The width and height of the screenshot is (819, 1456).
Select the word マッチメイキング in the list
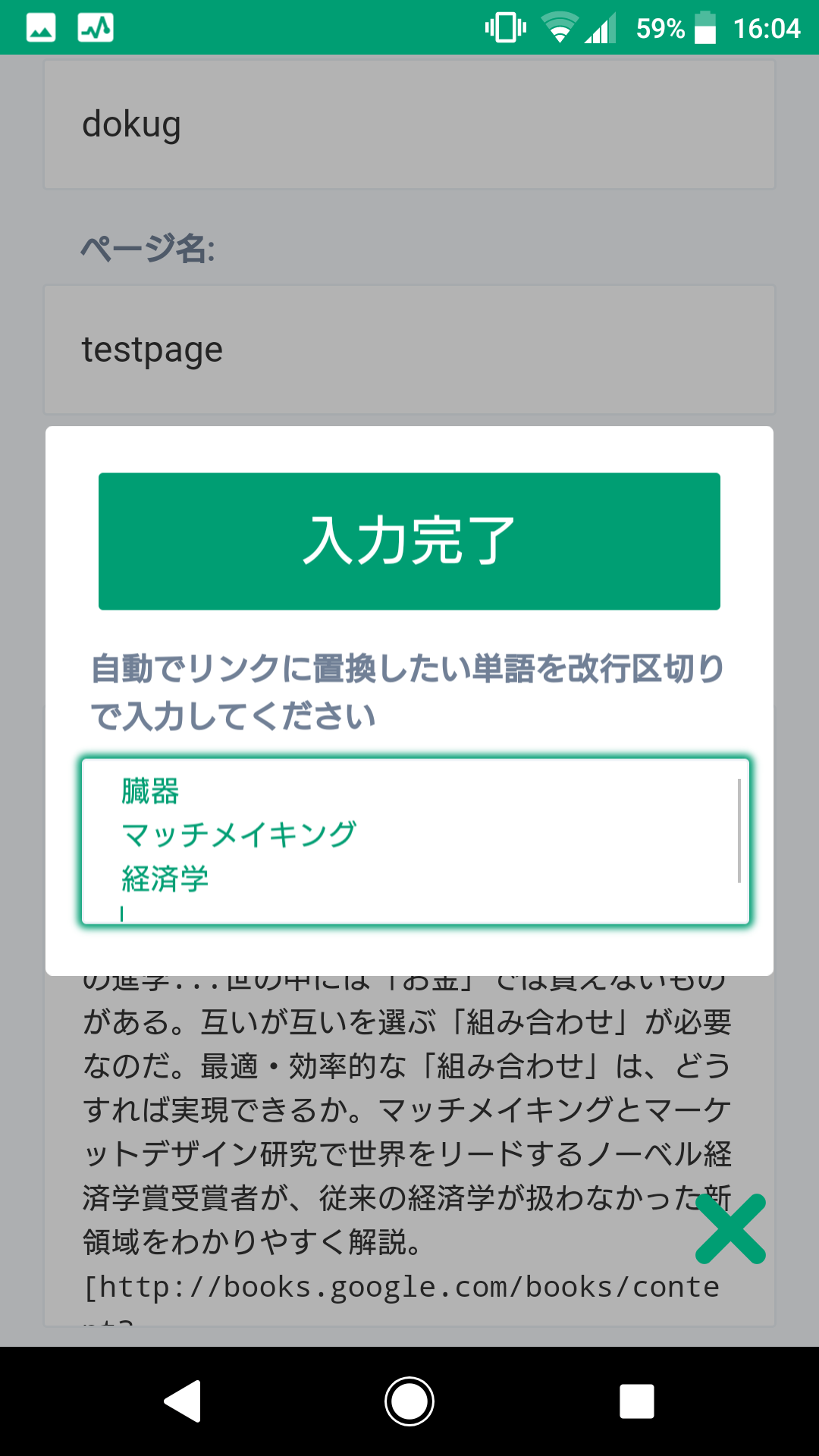[239, 834]
